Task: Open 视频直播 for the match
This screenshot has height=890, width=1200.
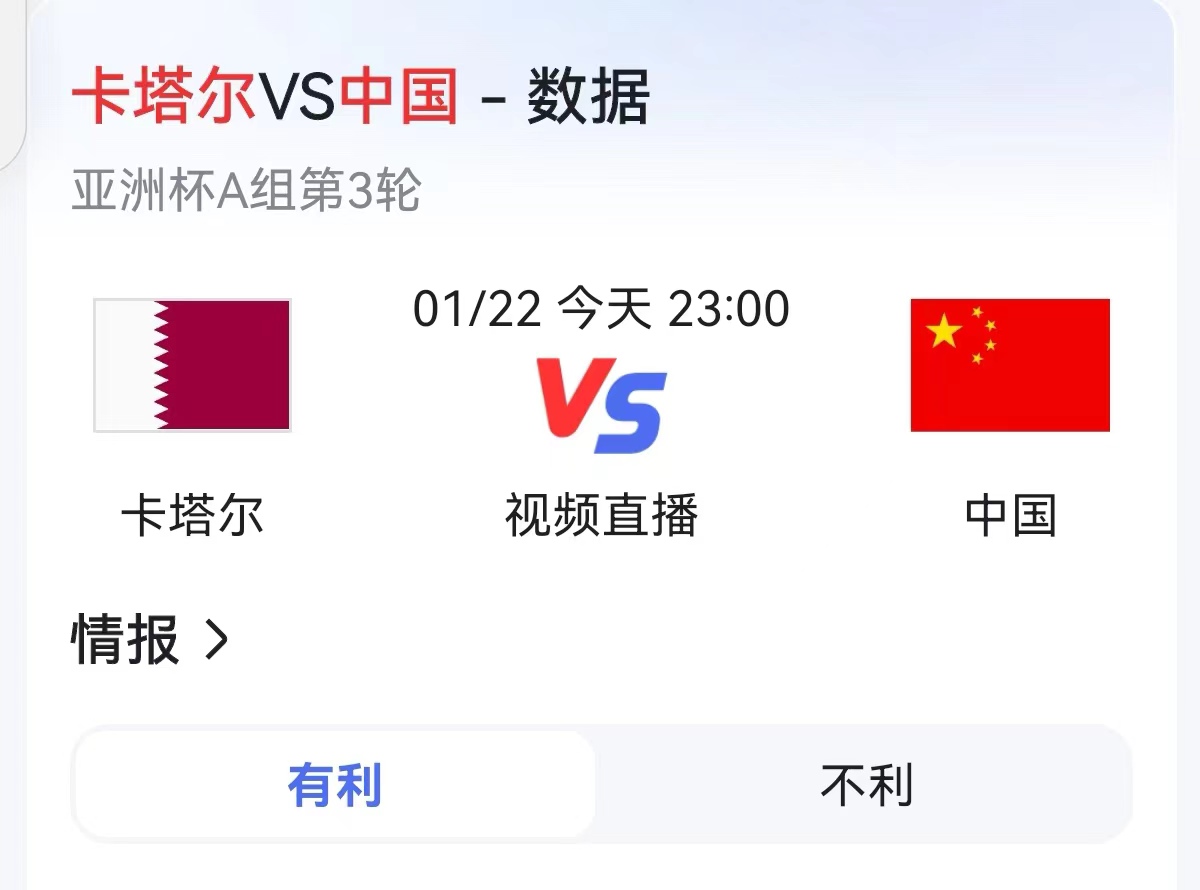Action: pyautogui.click(x=601, y=516)
